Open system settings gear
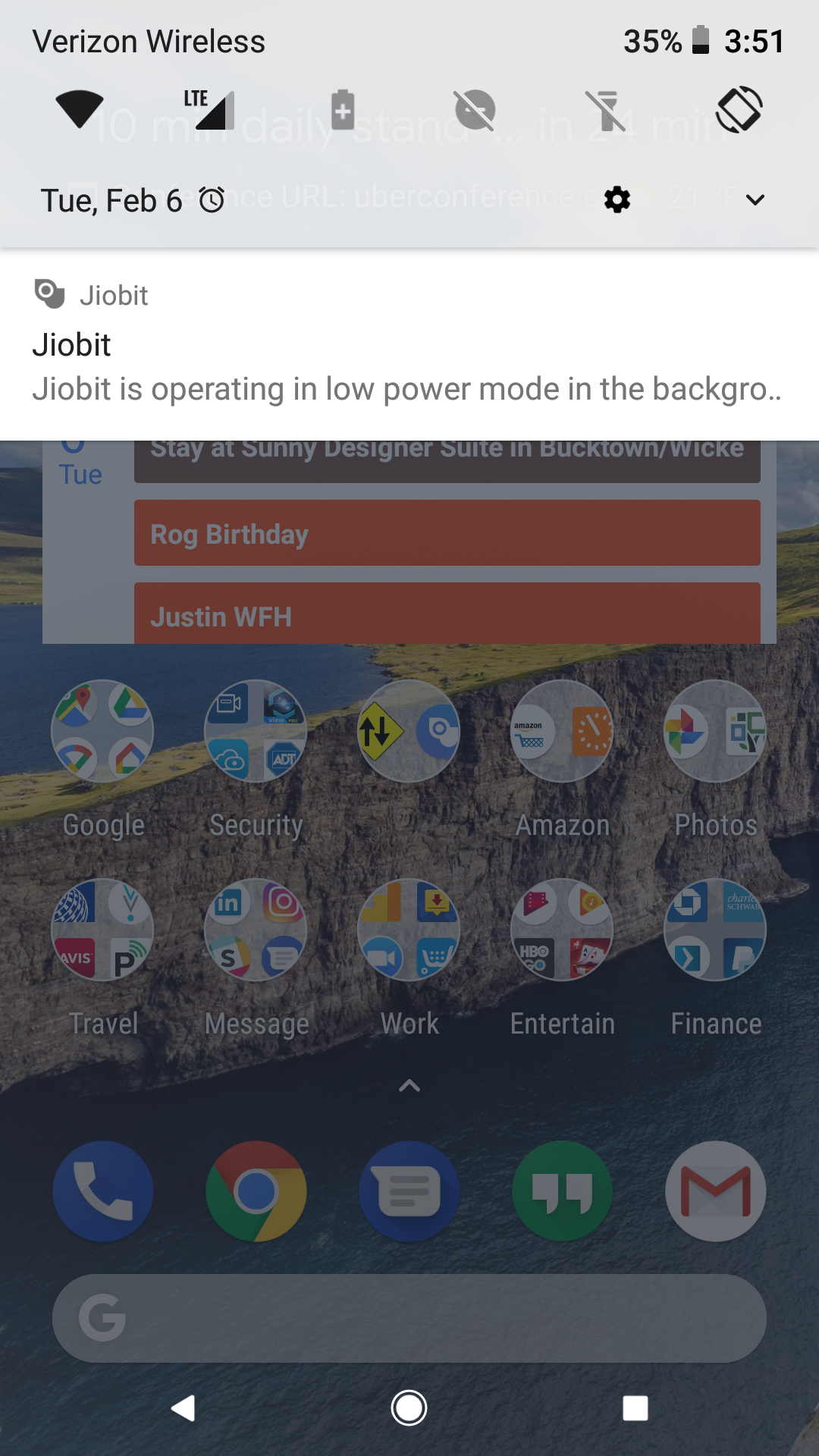Image resolution: width=819 pixels, height=1456 pixels. pos(617,200)
